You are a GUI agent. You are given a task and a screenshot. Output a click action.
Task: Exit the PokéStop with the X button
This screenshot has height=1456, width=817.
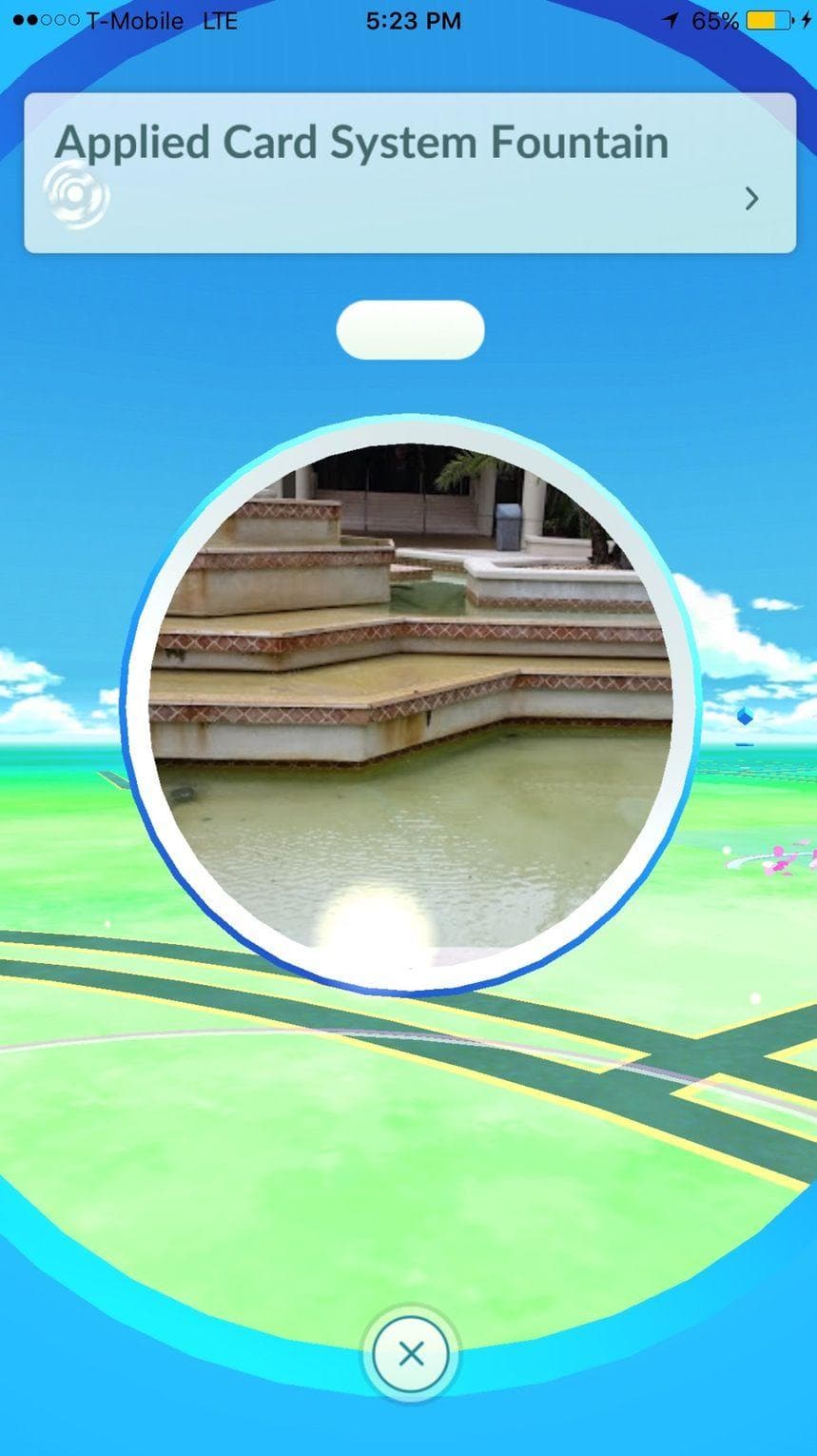pyautogui.click(x=409, y=1351)
